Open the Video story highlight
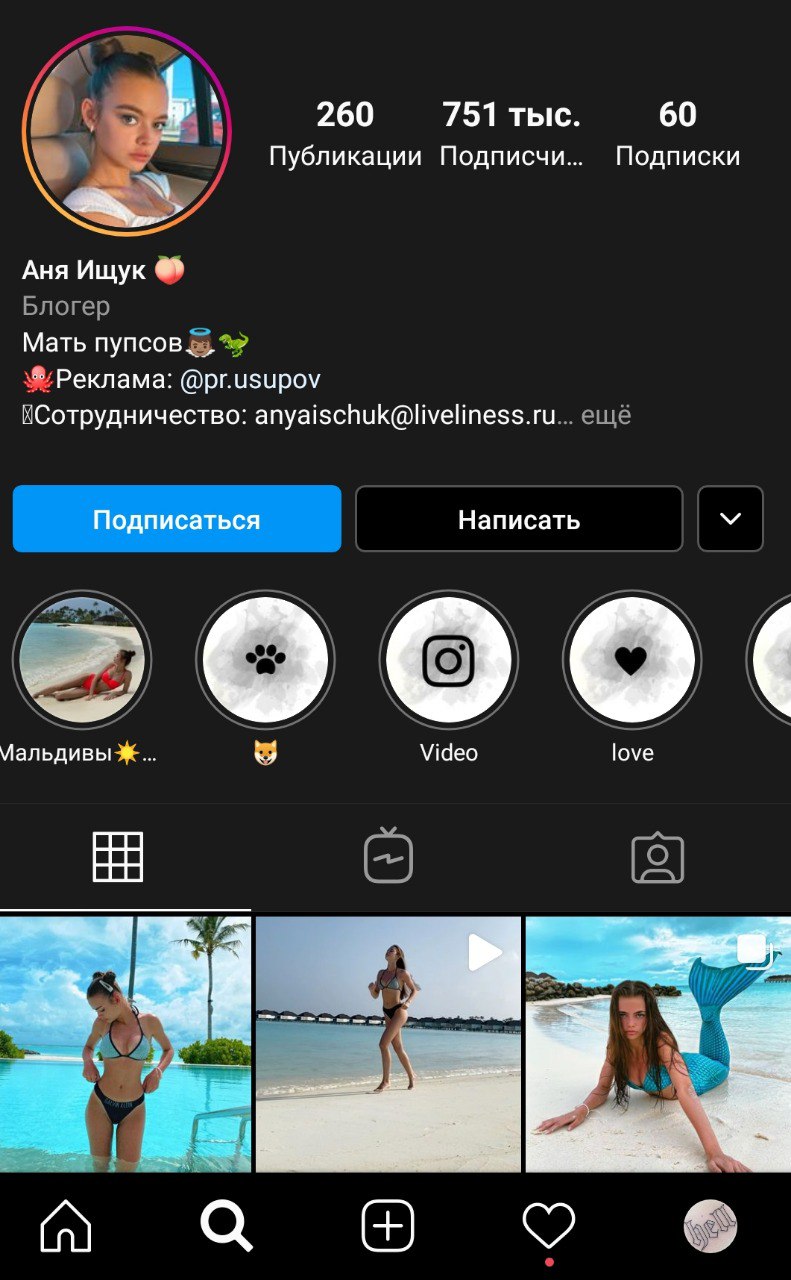The image size is (791, 1280). pos(449,659)
